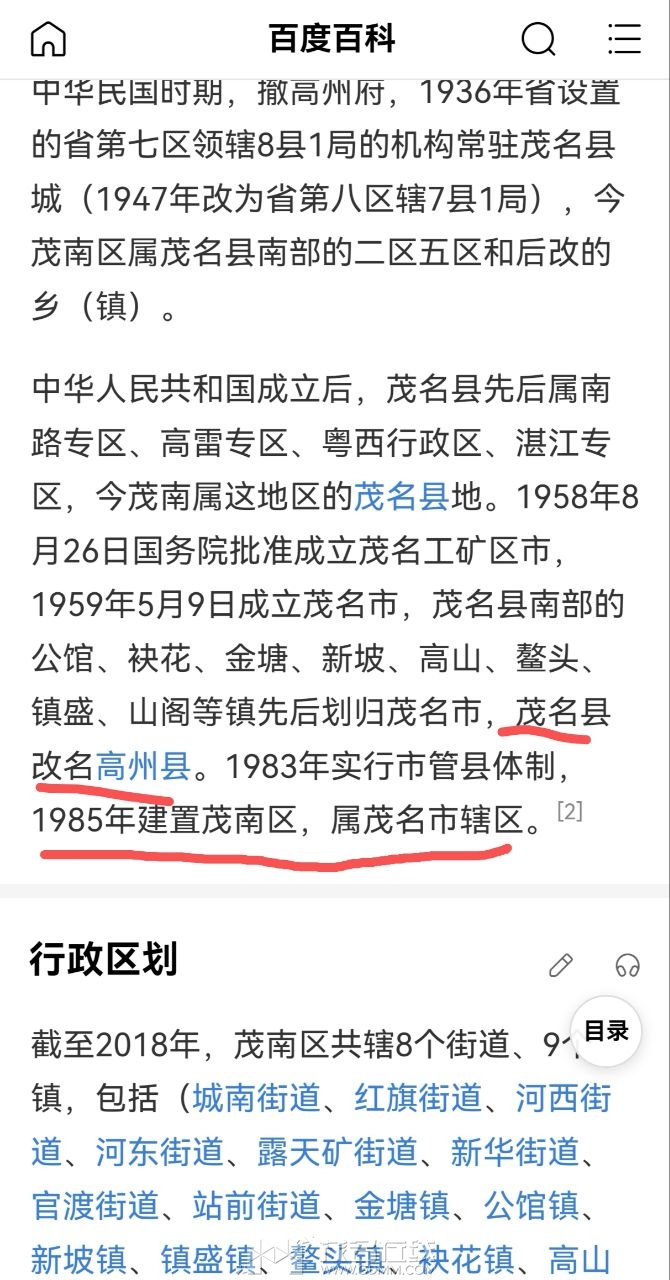This screenshot has width=670, height=1280.
Task: Go to Baidu Baike home page
Action: (x=48, y=39)
